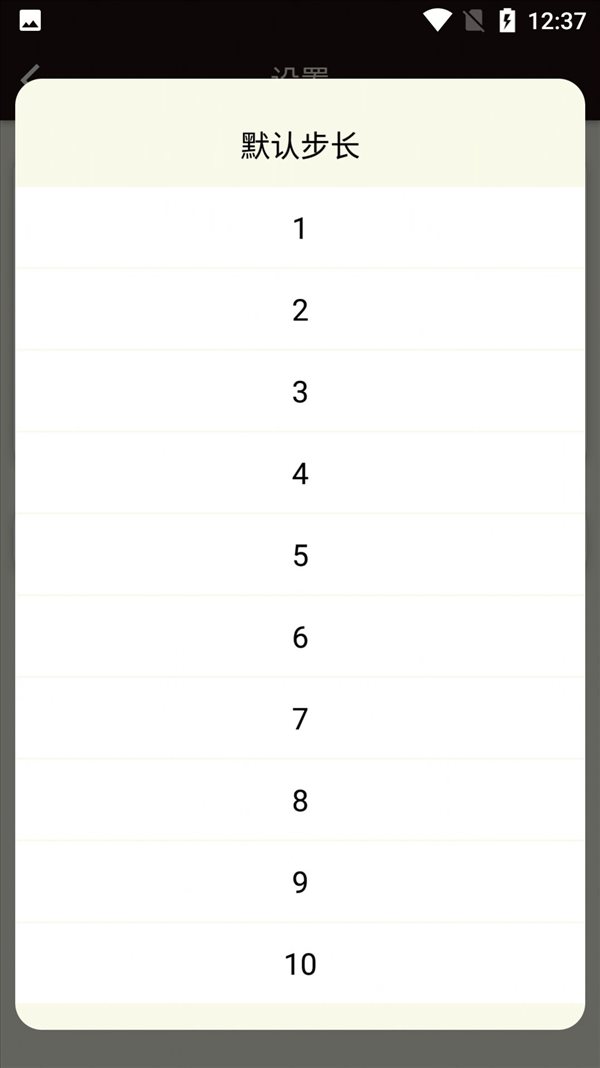This screenshot has width=600, height=1068.
Task: Choose 10 as default step length
Action: coord(300,963)
